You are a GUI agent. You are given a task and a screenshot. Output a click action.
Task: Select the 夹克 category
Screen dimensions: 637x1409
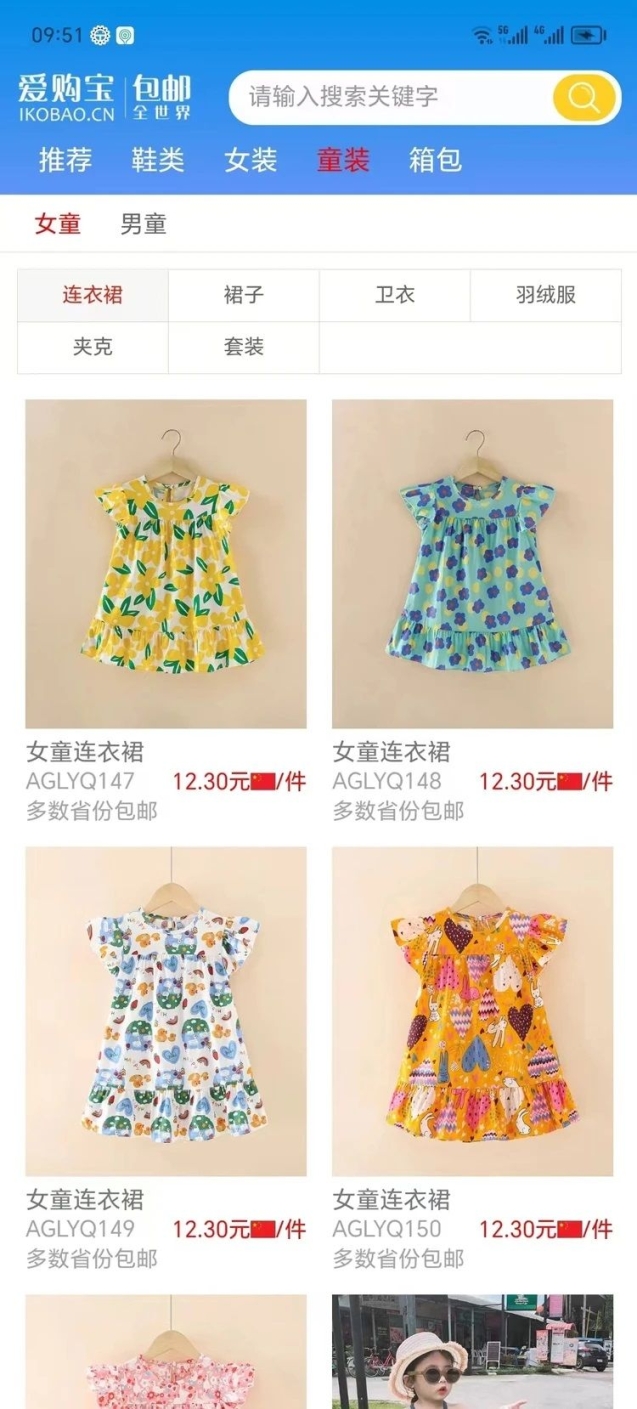tap(93, 347)
